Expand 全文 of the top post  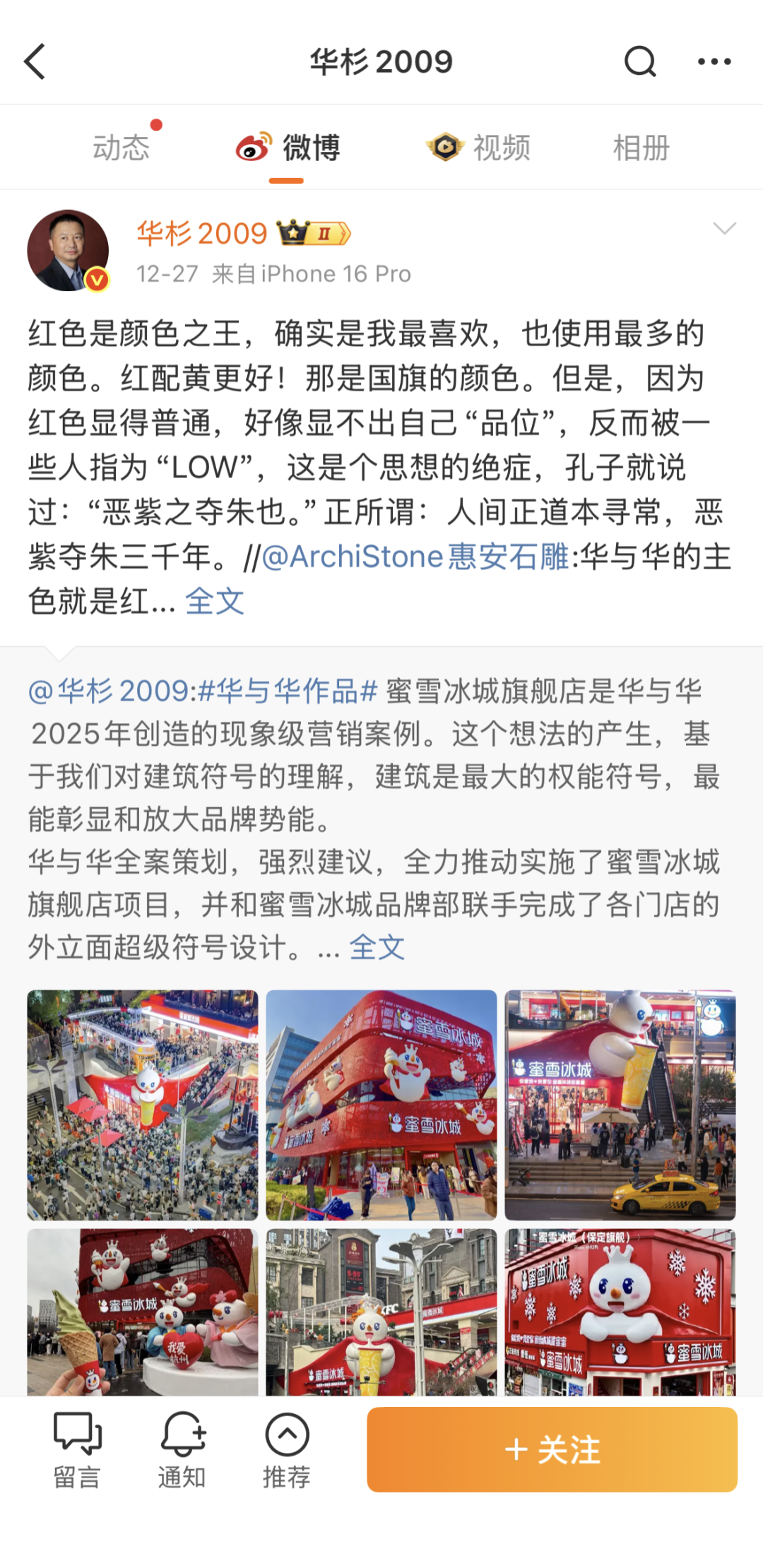[x=215, y=602]
